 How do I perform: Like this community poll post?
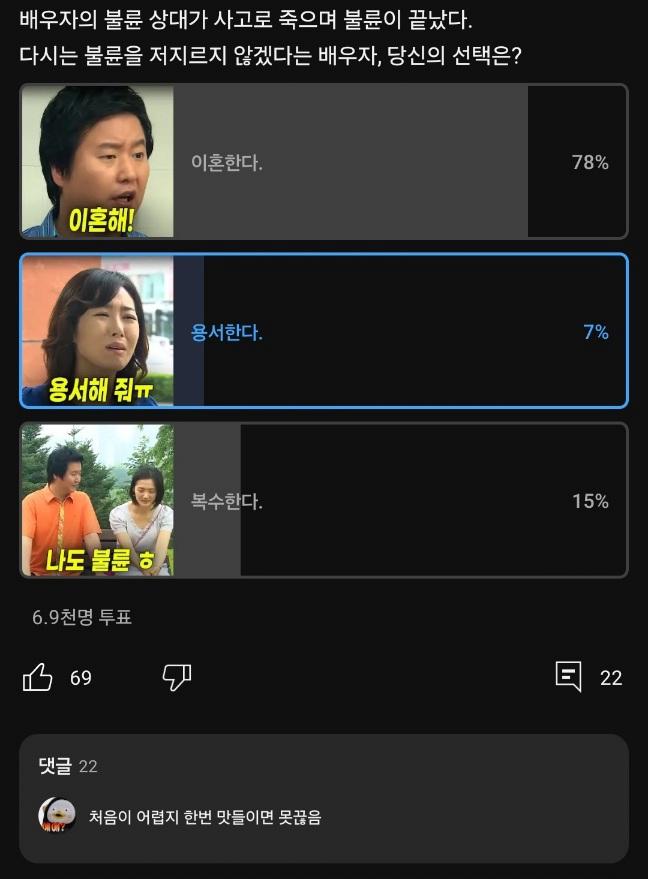click(x=38, y=677)
